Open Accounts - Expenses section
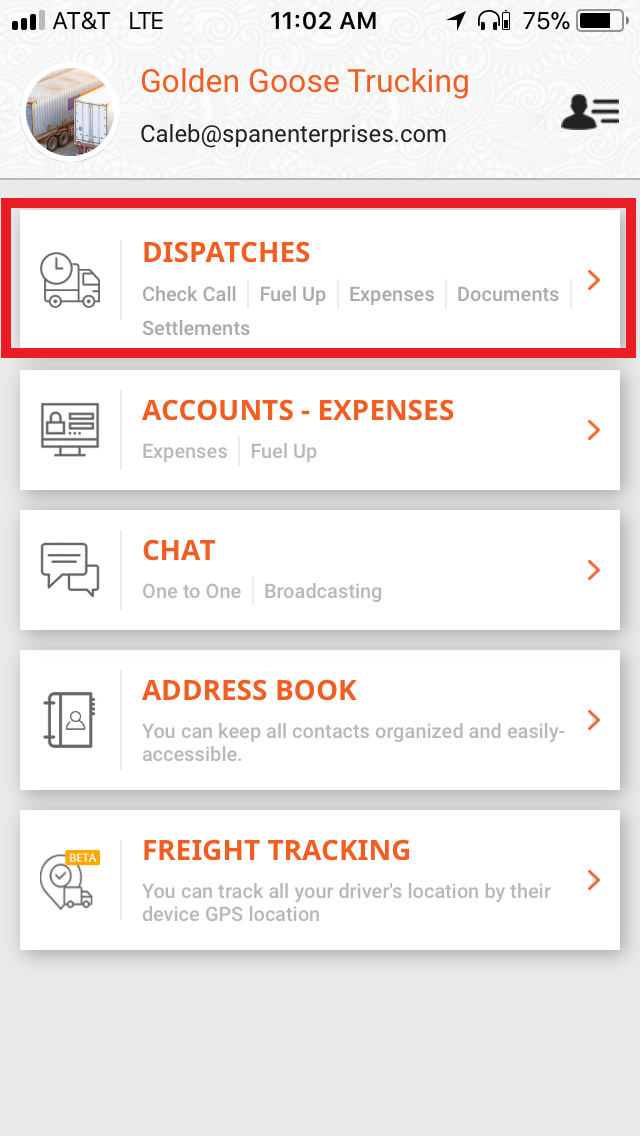640x1136 pixels. pos(320,430)
